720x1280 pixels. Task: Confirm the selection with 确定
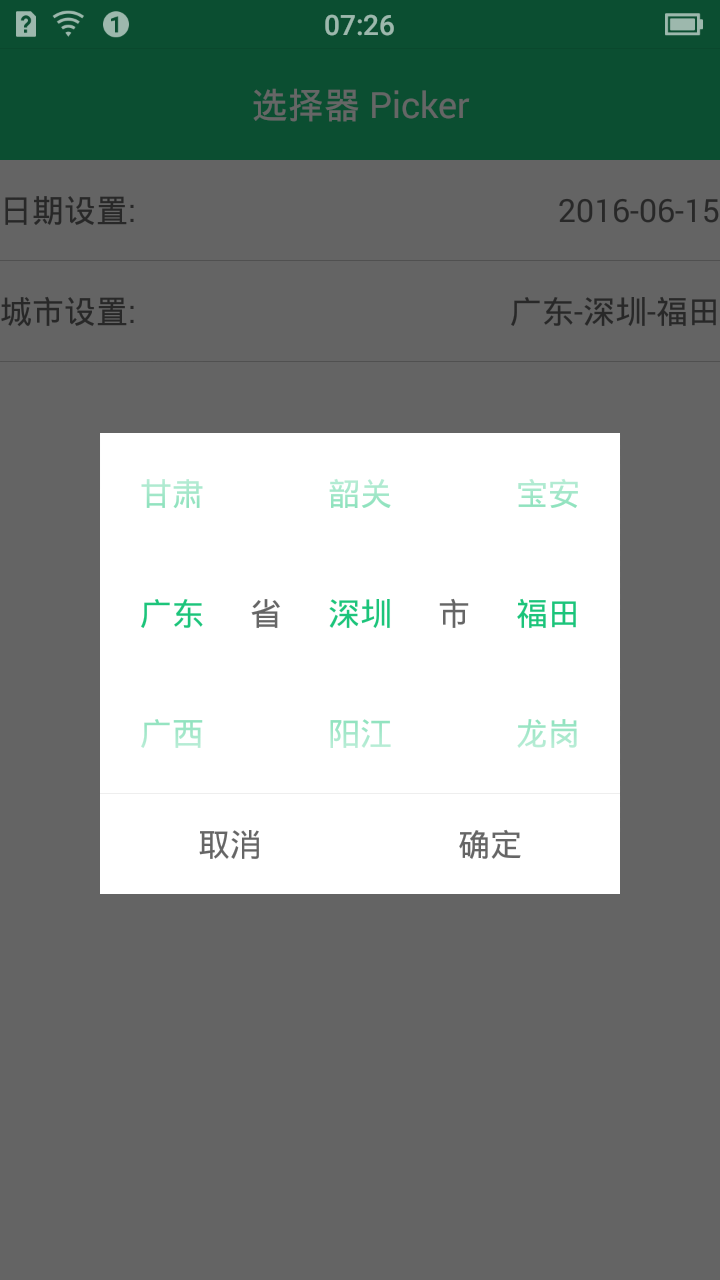pyautogui.click(x=490, y=845)
